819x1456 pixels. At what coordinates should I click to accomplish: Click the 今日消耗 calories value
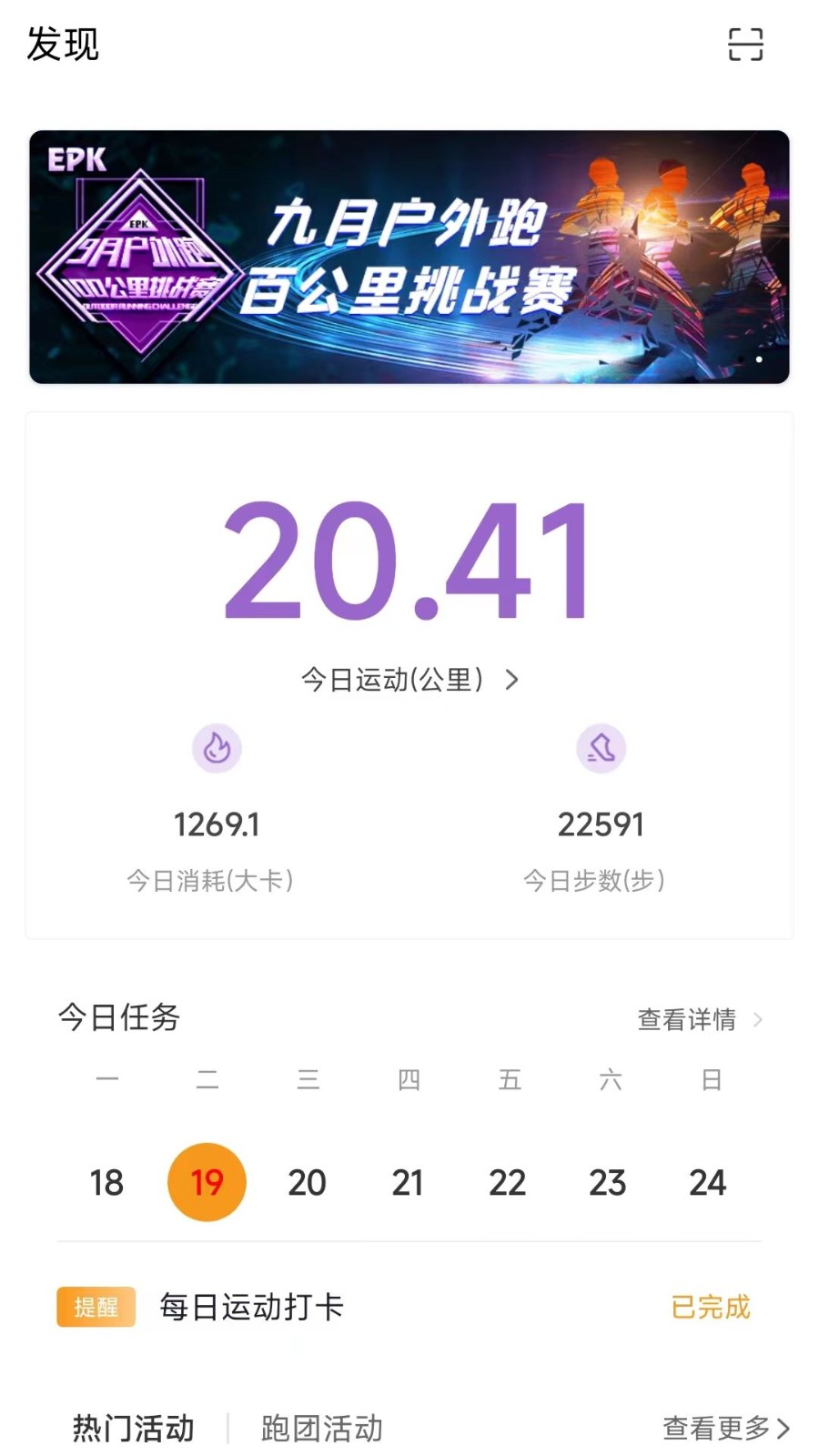pos(216,824)
